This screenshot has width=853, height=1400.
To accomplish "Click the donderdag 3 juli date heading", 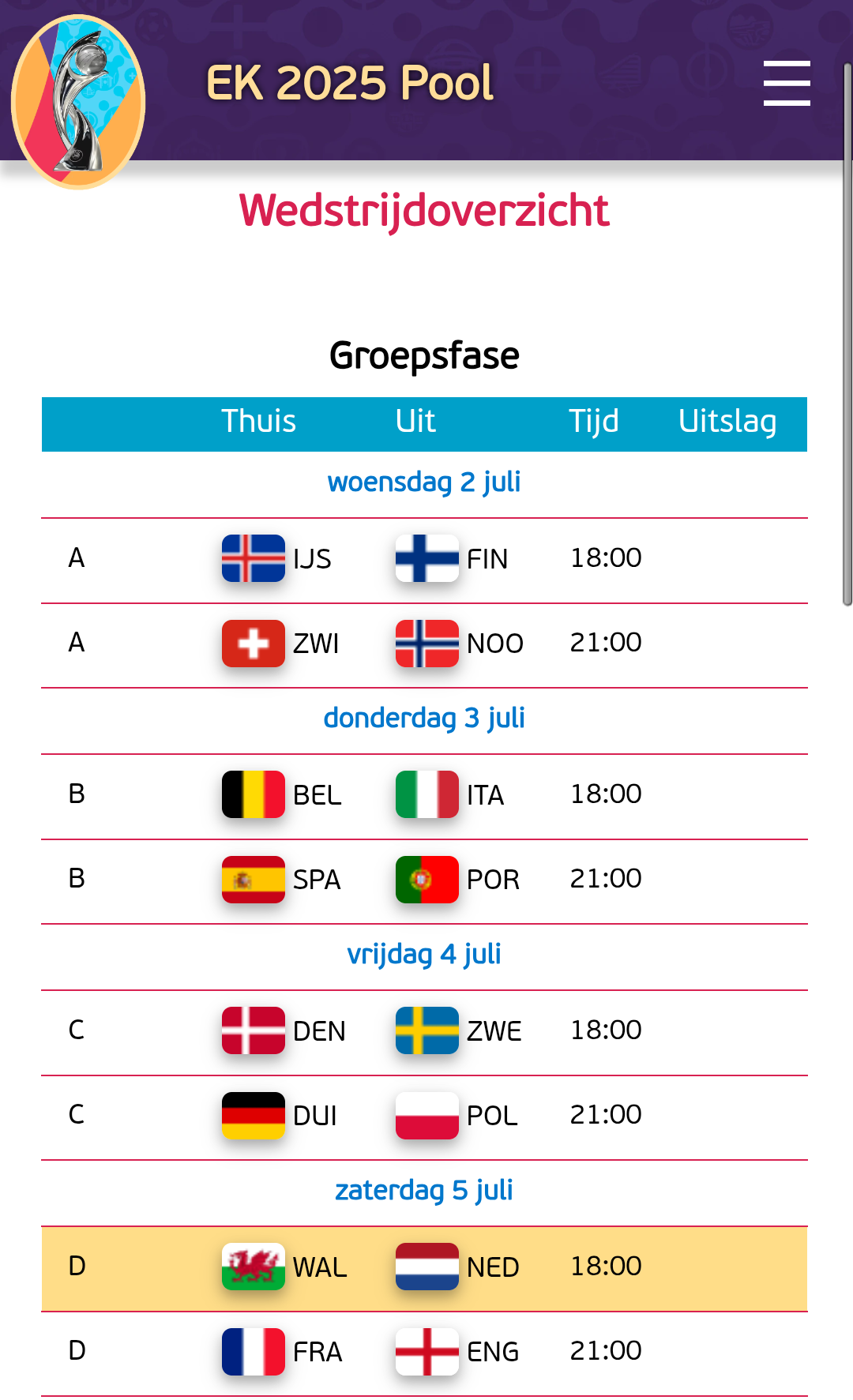I will point(426,718).
